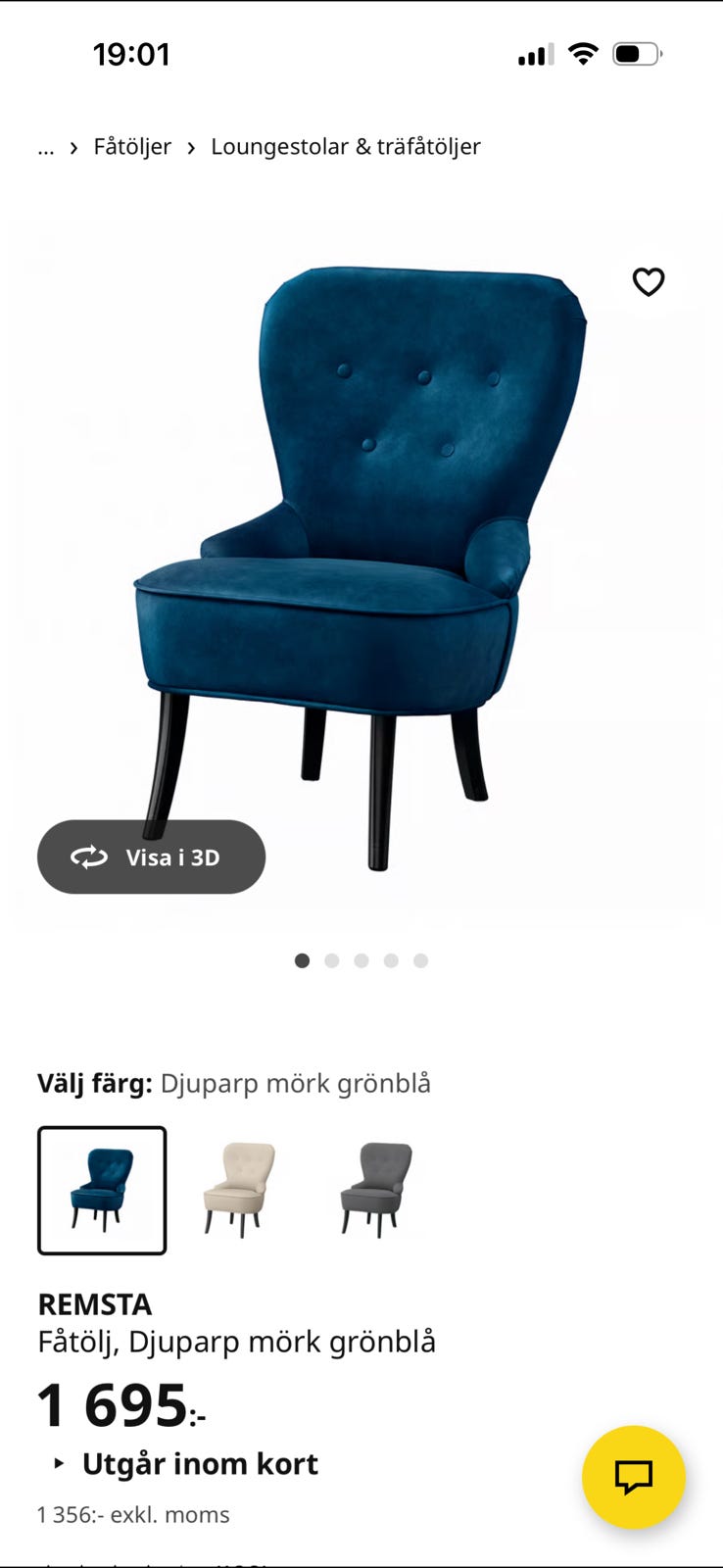The image size is (723, 1568).
Task: Activate the 3D rotation icon on Visa i 3D
Action: pyautogui.click(x=88, y=857)
